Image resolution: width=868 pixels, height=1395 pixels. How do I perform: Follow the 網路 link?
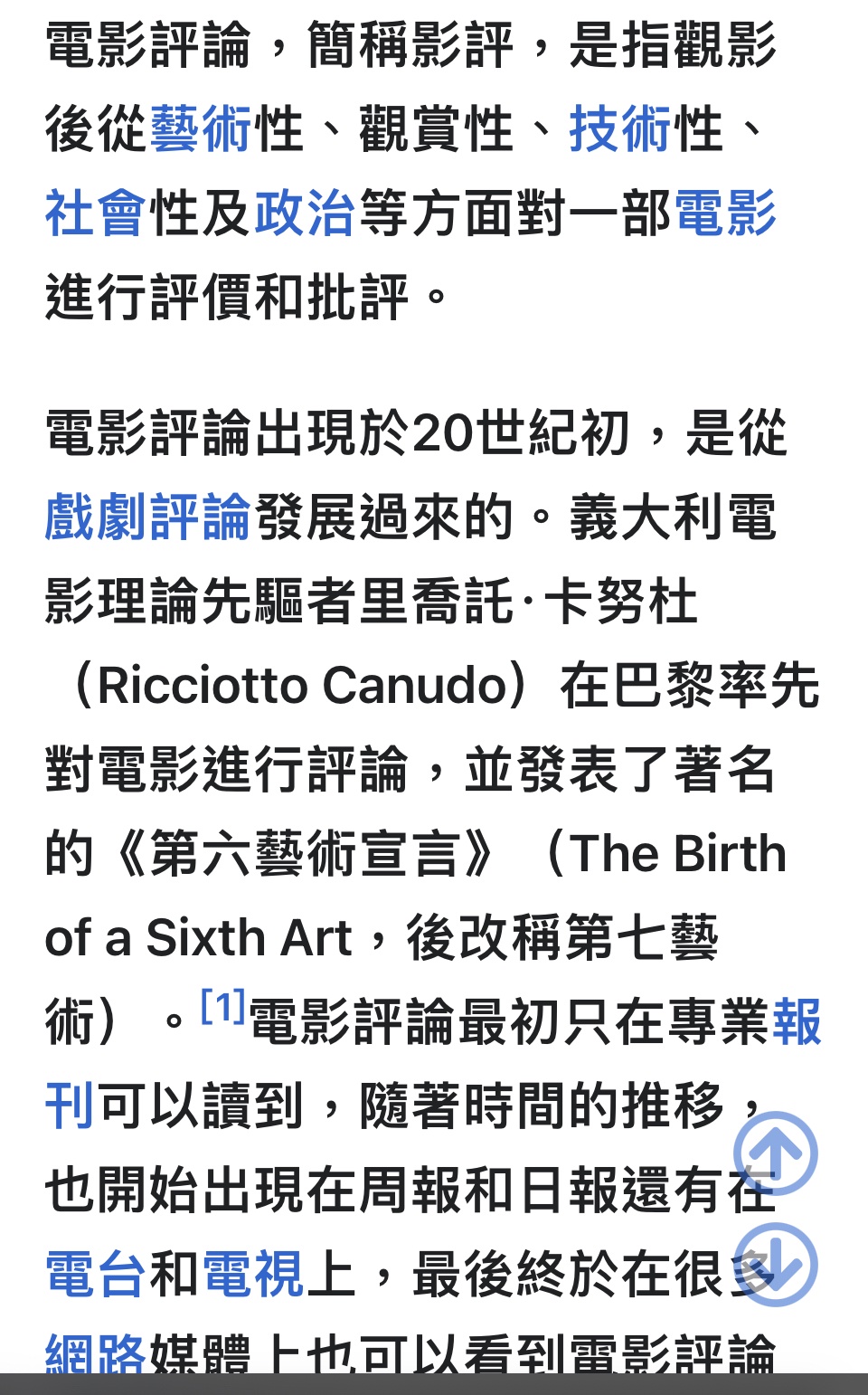click(96, 1354)
